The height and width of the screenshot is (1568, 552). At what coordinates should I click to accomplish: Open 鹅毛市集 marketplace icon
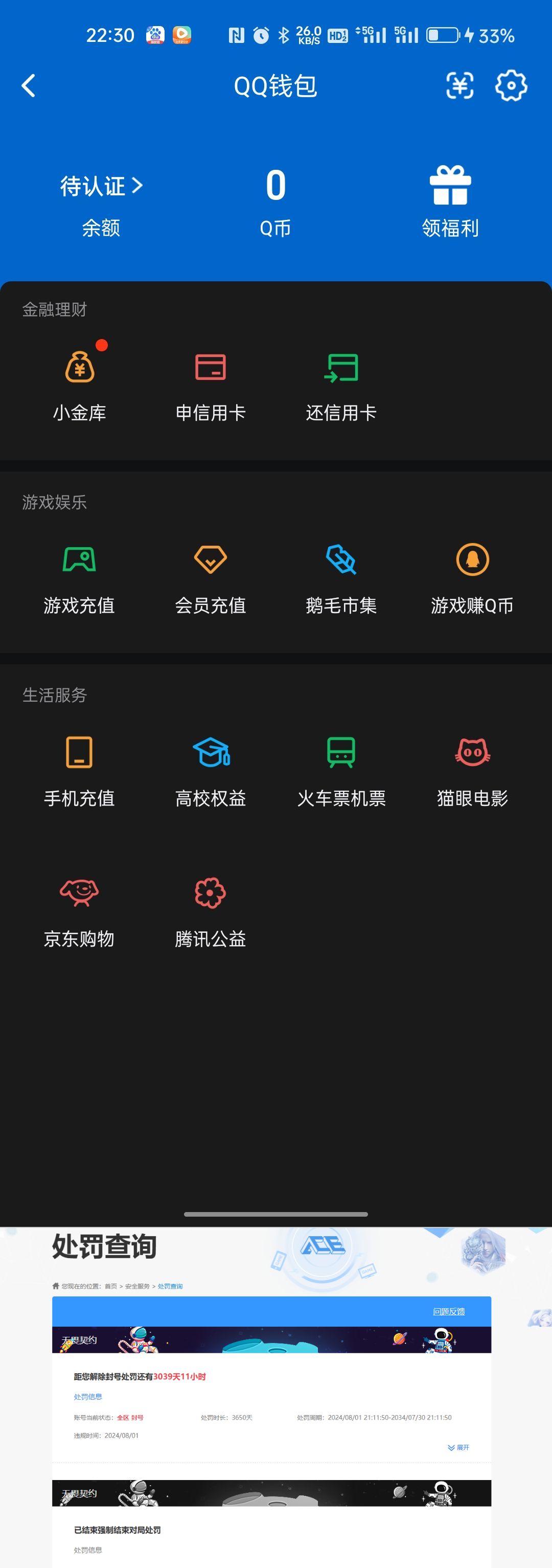pos(341,560)
